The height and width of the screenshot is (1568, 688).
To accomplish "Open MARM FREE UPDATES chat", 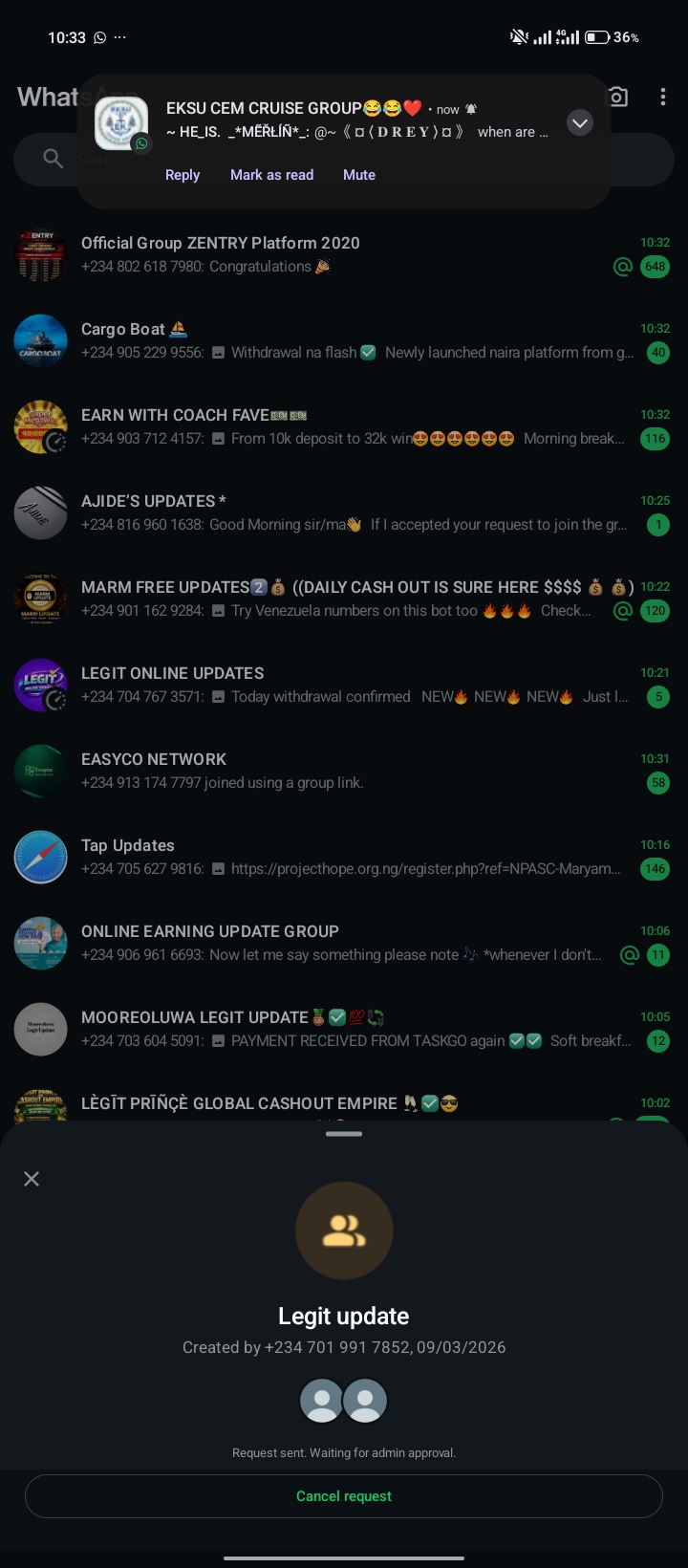I will (344, 599).
